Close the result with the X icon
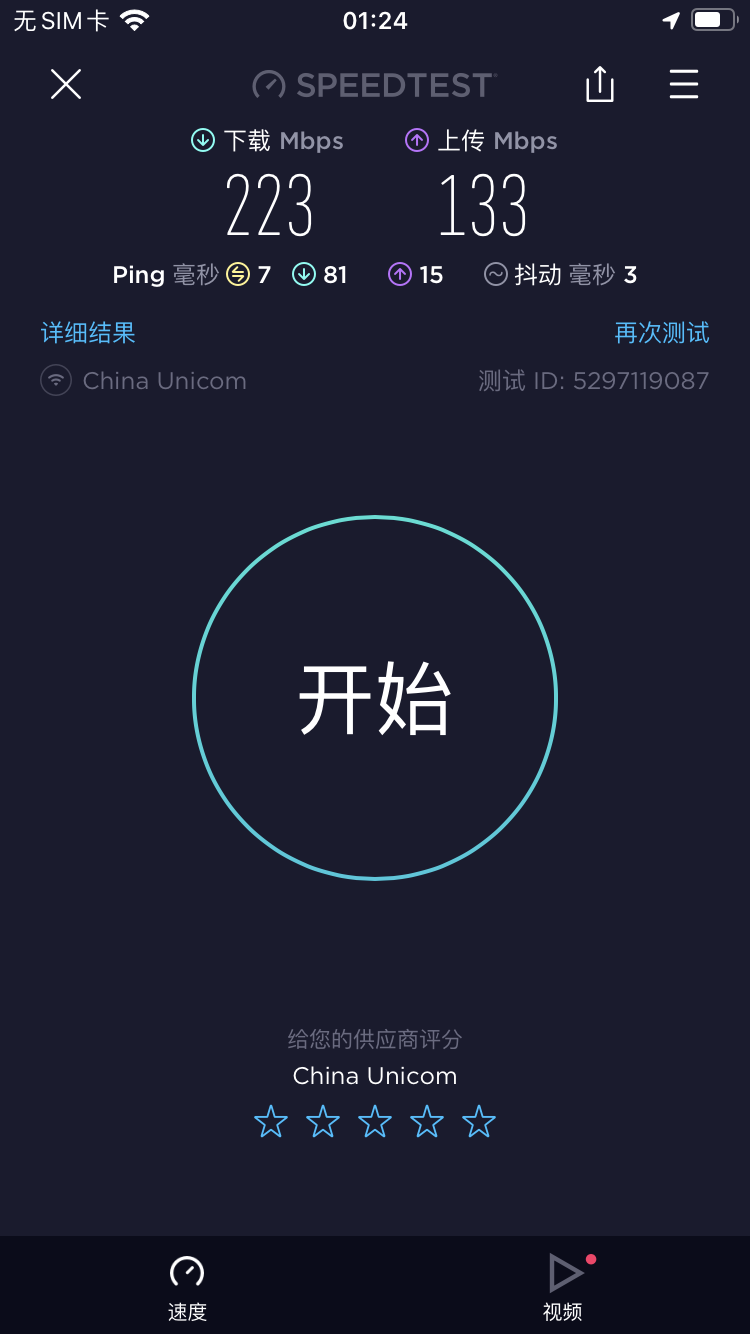Image resolution: width=750 pixels, height=1334 pixels. tap(66, 85)
